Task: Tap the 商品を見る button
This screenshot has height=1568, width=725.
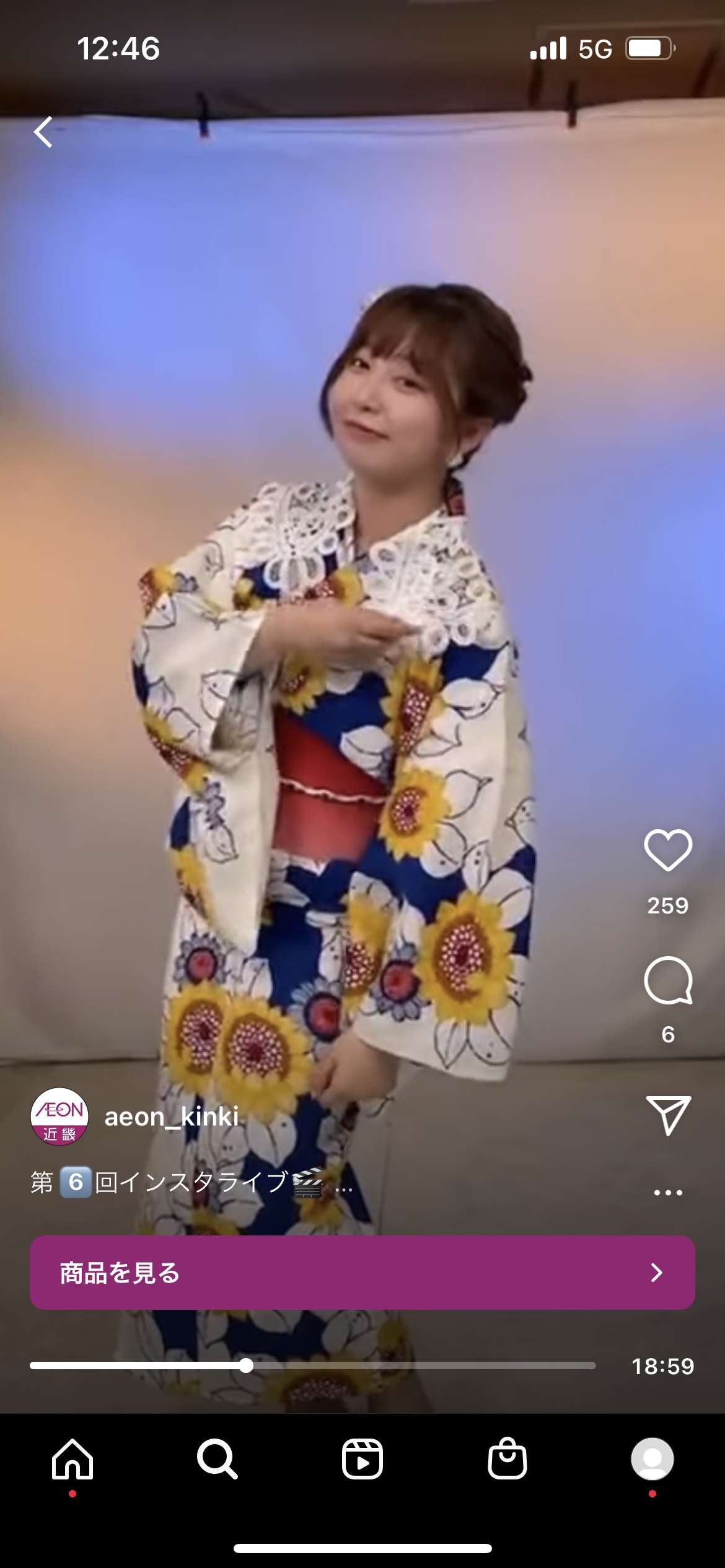Action: pos(362,1273)
